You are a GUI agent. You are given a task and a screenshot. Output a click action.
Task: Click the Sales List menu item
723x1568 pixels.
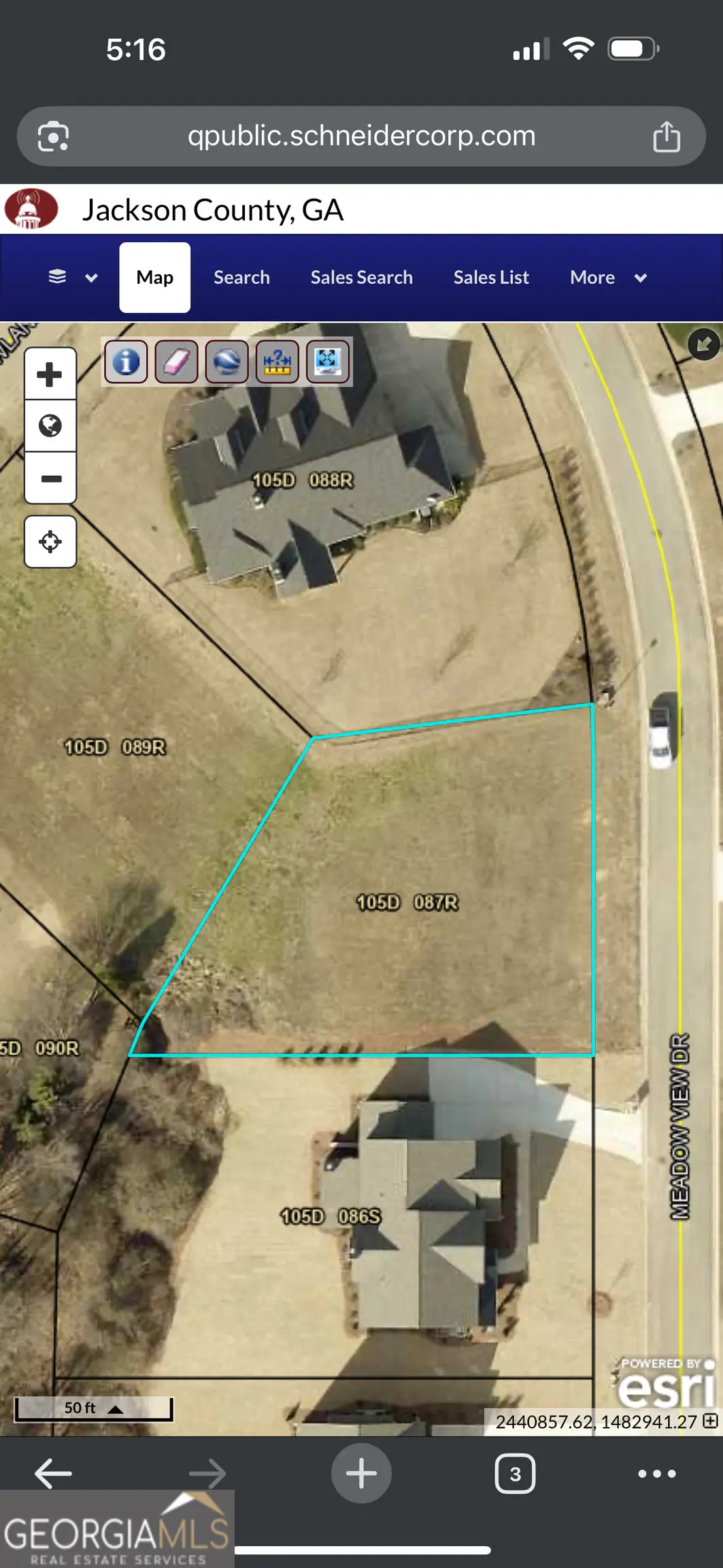pyautogui.click(x=491, y=277)
